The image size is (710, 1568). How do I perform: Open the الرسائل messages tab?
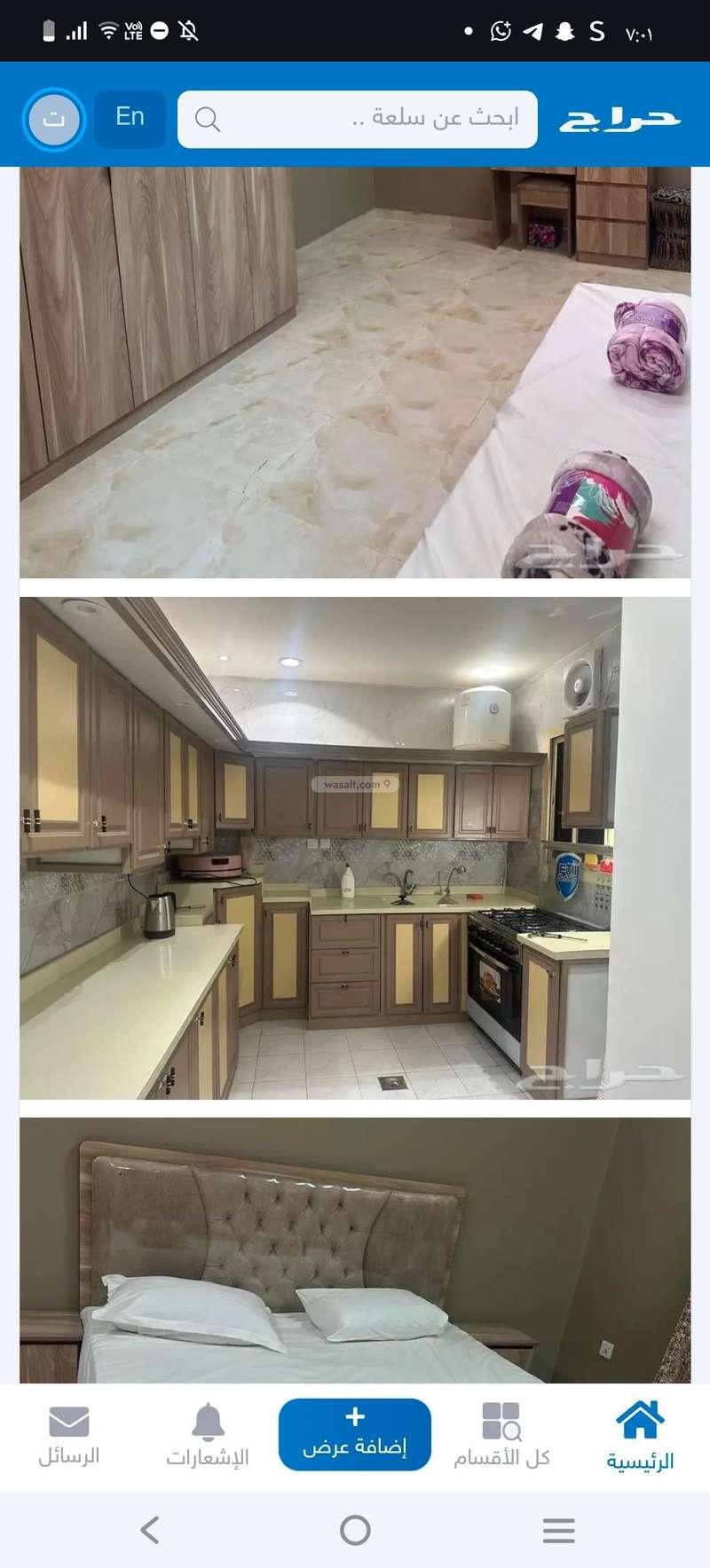tap(68, 1436)
